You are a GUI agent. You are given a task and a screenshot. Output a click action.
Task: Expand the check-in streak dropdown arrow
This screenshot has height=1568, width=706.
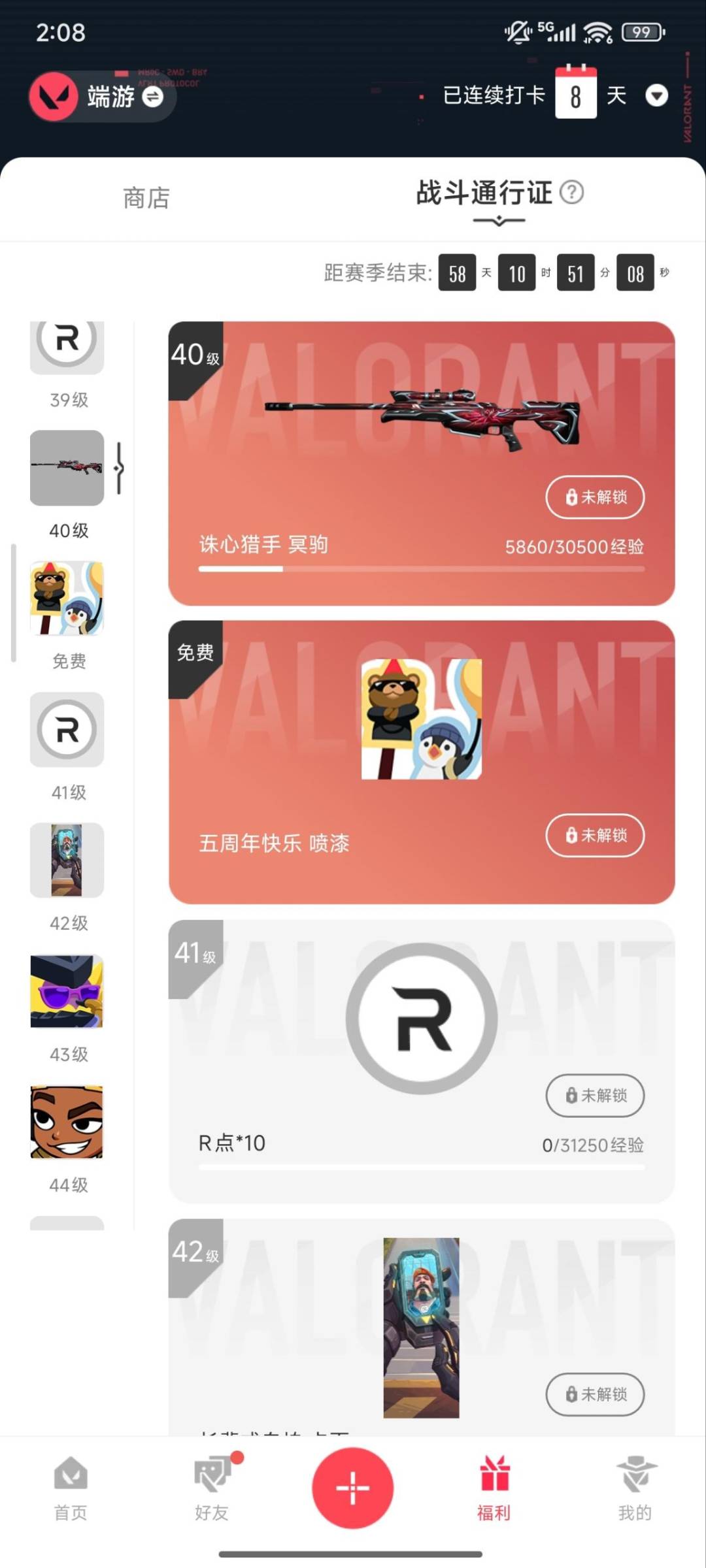(656, 96)
